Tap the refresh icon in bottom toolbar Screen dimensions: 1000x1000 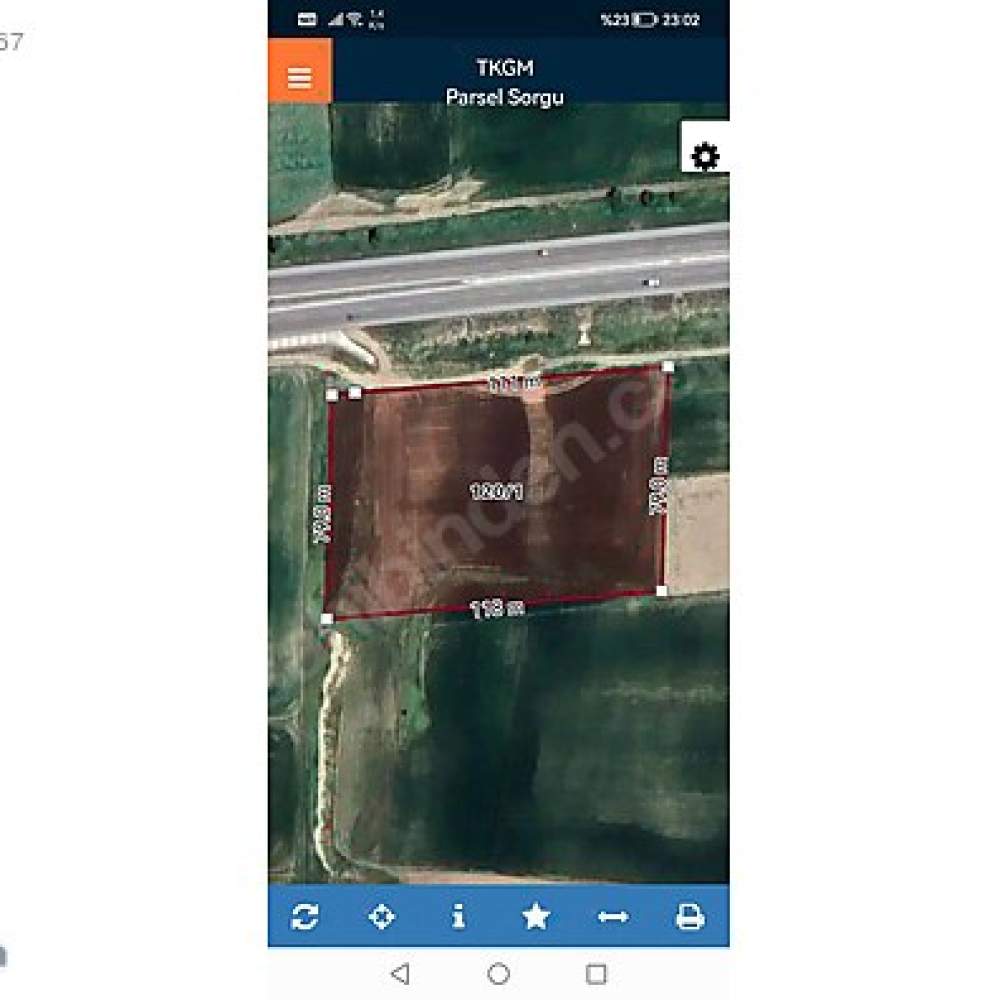pos(305,916)
